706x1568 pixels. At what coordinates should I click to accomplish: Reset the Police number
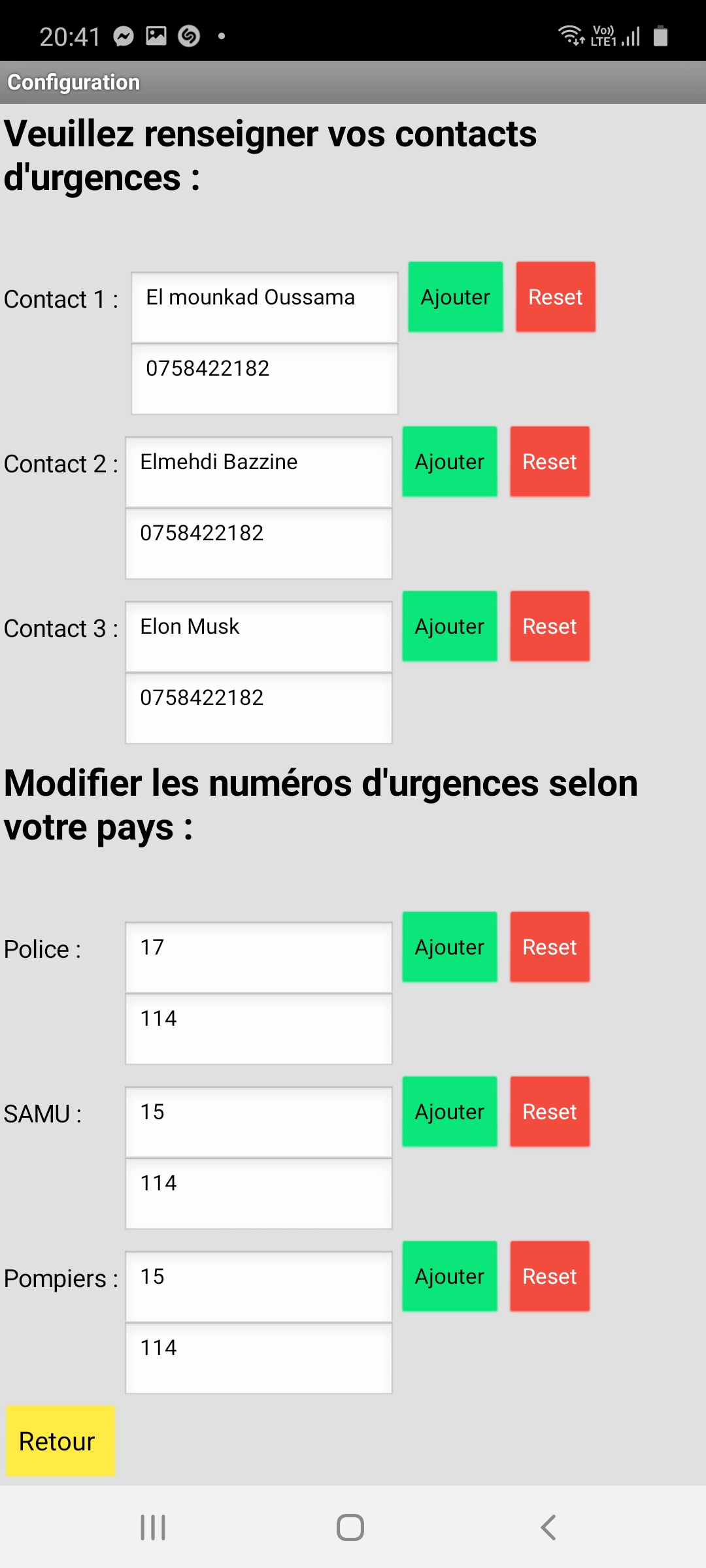(550, 947)
